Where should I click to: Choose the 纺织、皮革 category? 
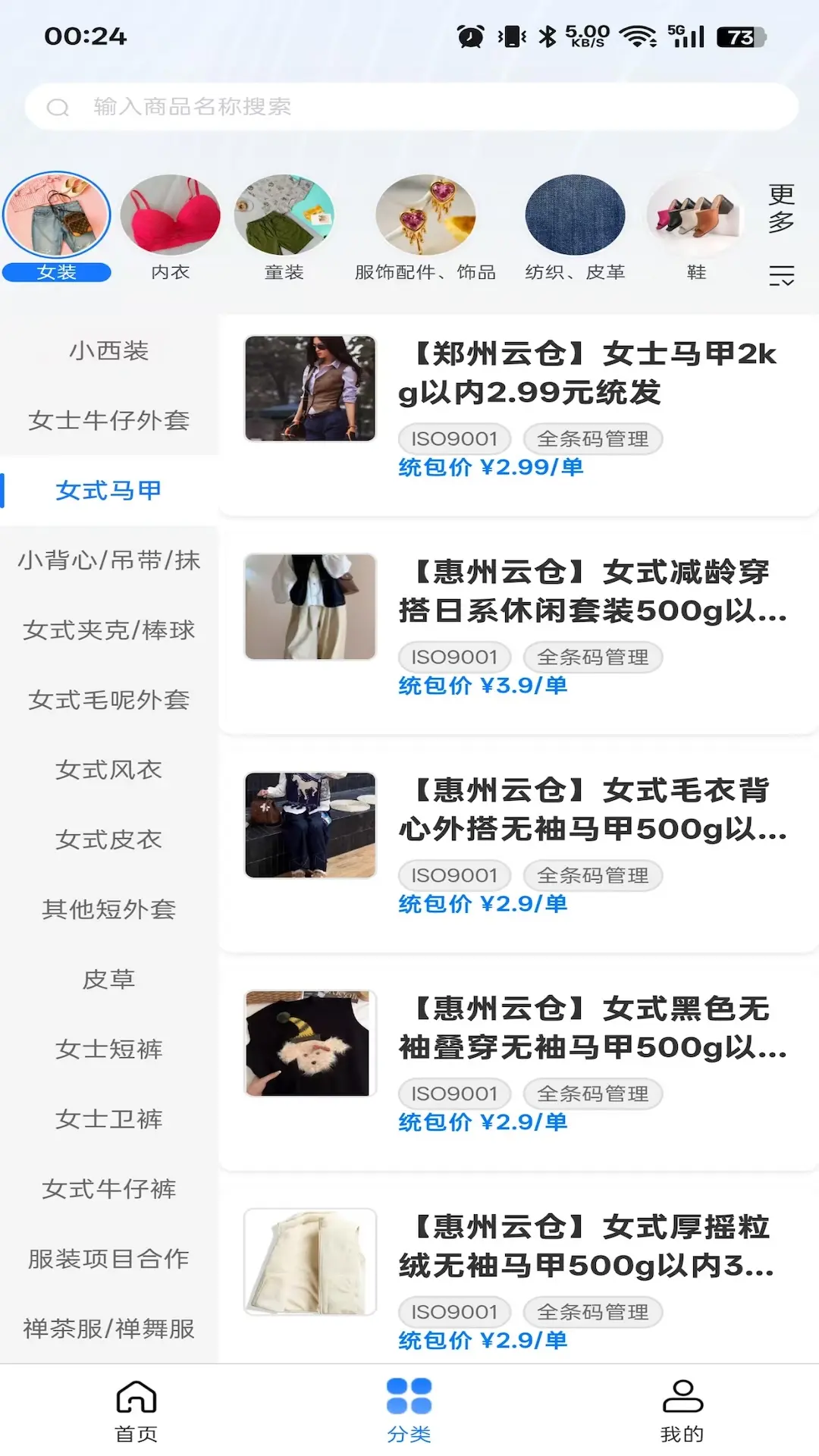(575, 227)
